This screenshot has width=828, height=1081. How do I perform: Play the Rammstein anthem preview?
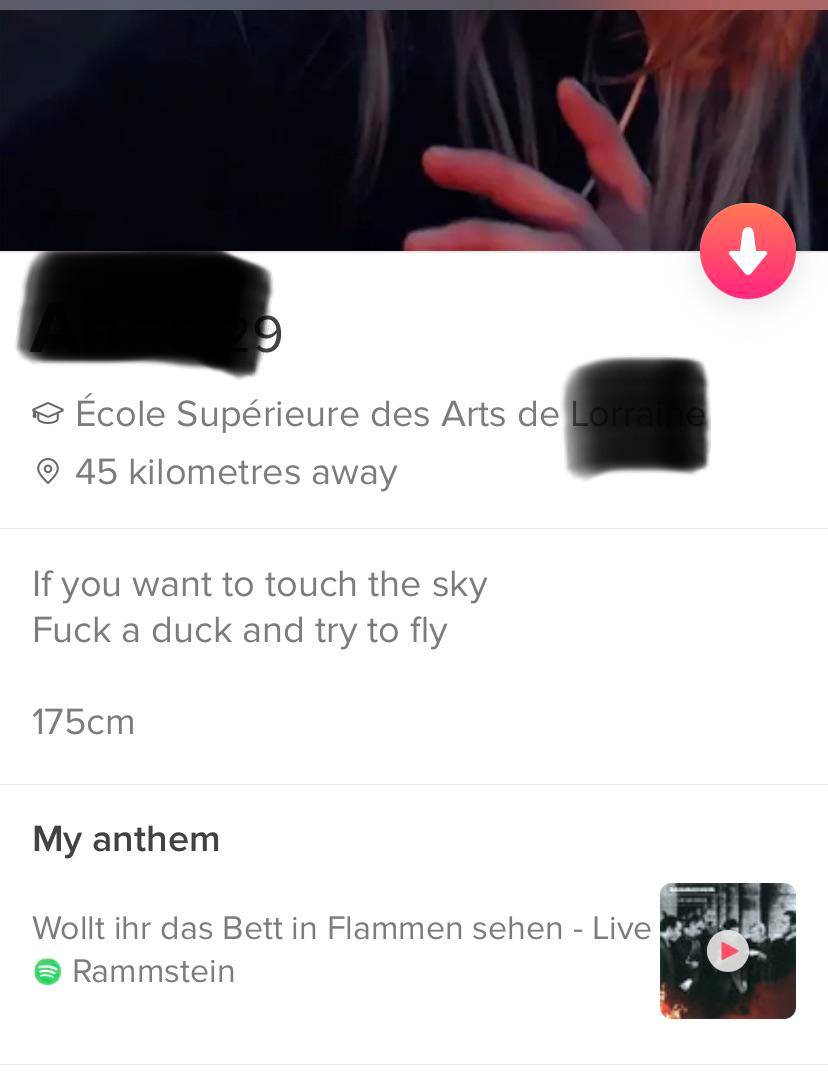[727, 950]
